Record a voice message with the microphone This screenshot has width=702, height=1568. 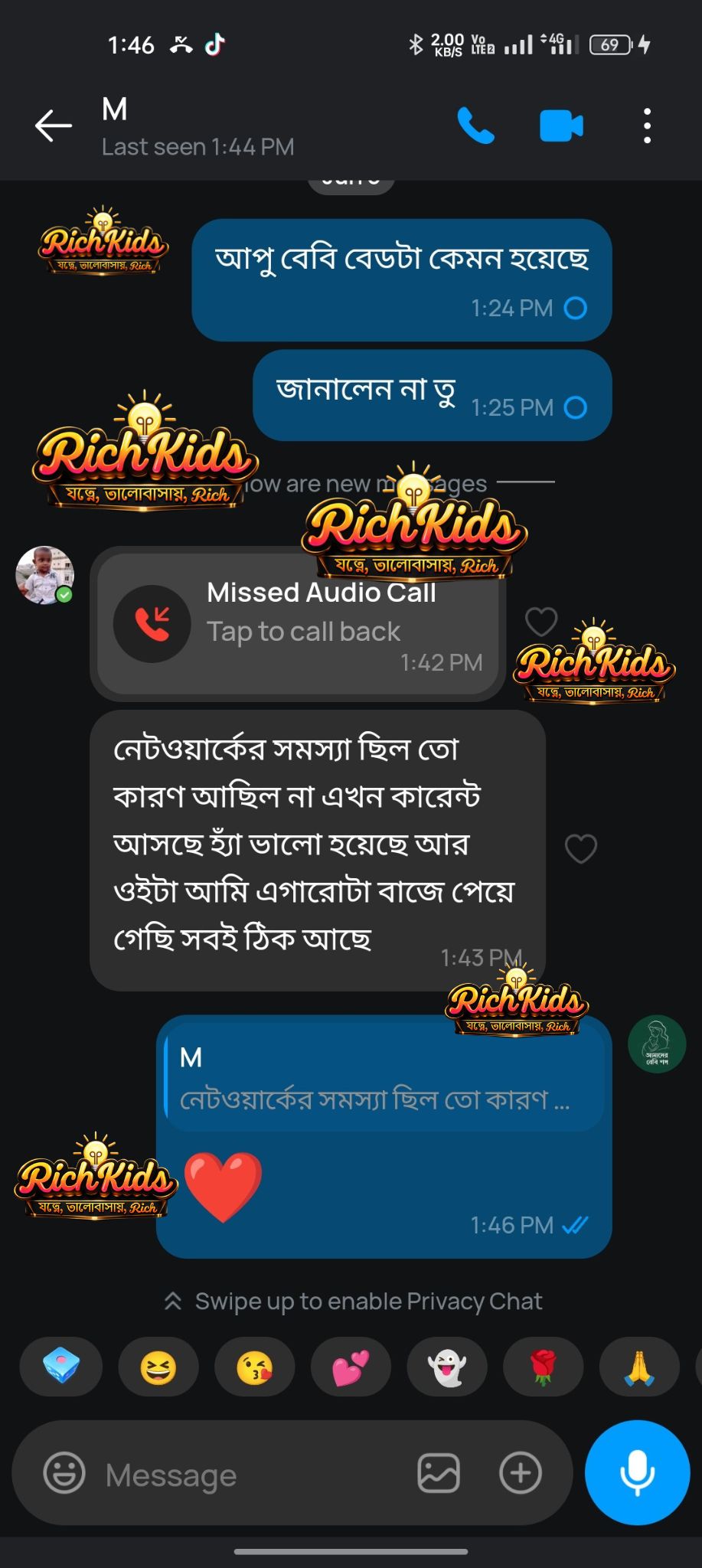click(x=637, y=1472)
